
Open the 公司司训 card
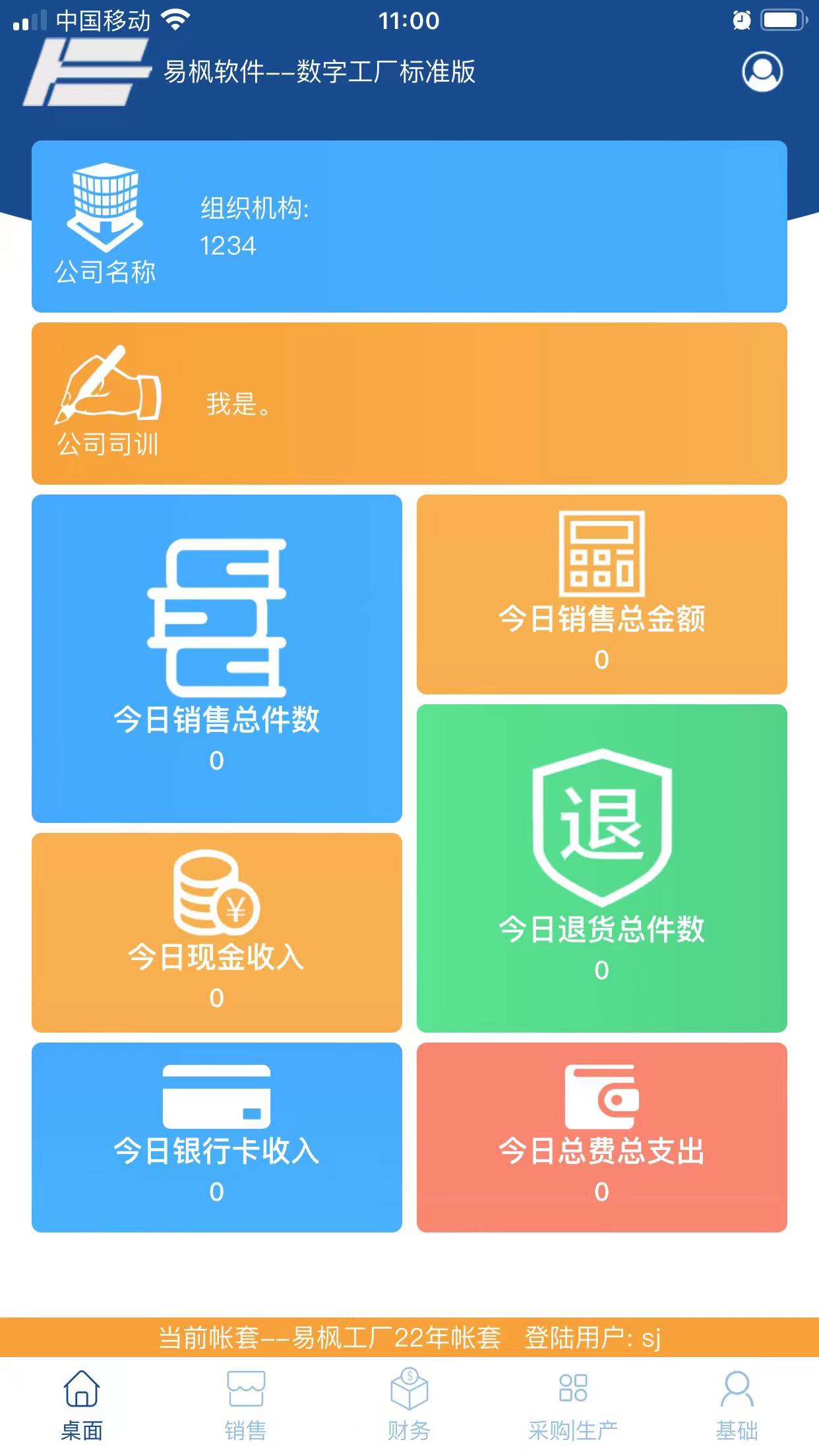pyautogui.click(x=409, y=404)
